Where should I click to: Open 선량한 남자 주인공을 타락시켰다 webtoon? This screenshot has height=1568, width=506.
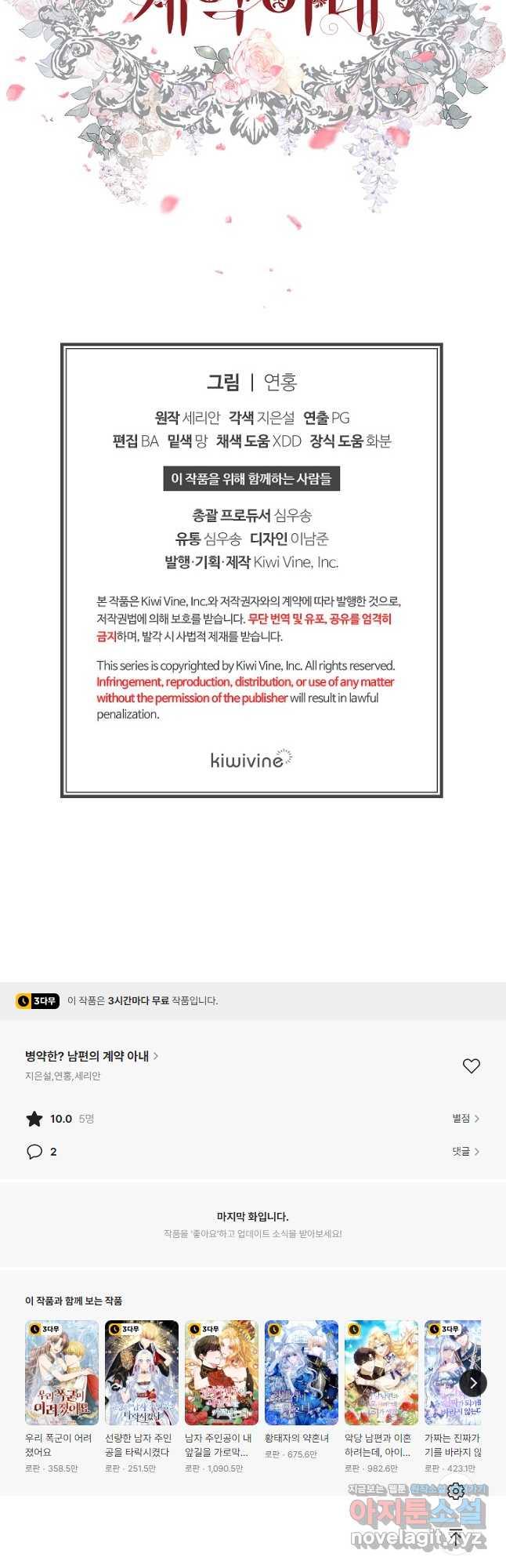pyautogui.click(x=142, y=1373)
